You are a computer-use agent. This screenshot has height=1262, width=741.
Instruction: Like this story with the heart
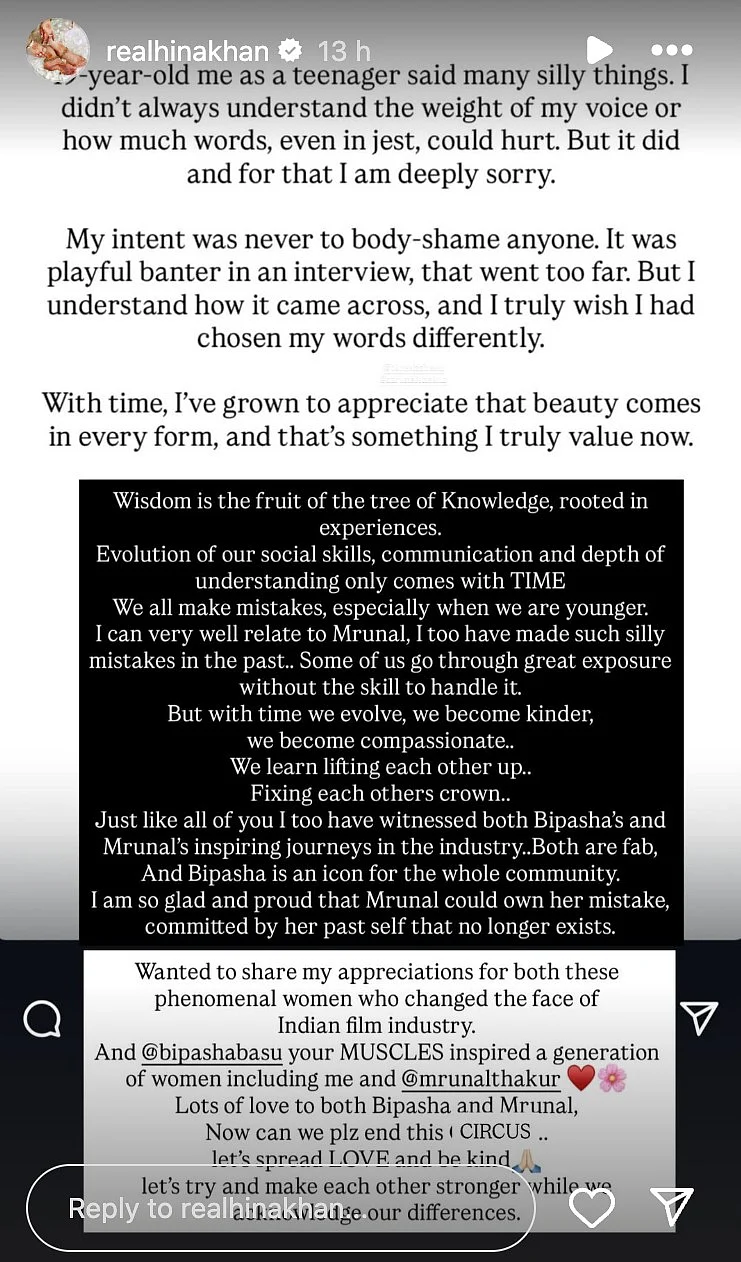(591, 1208)
